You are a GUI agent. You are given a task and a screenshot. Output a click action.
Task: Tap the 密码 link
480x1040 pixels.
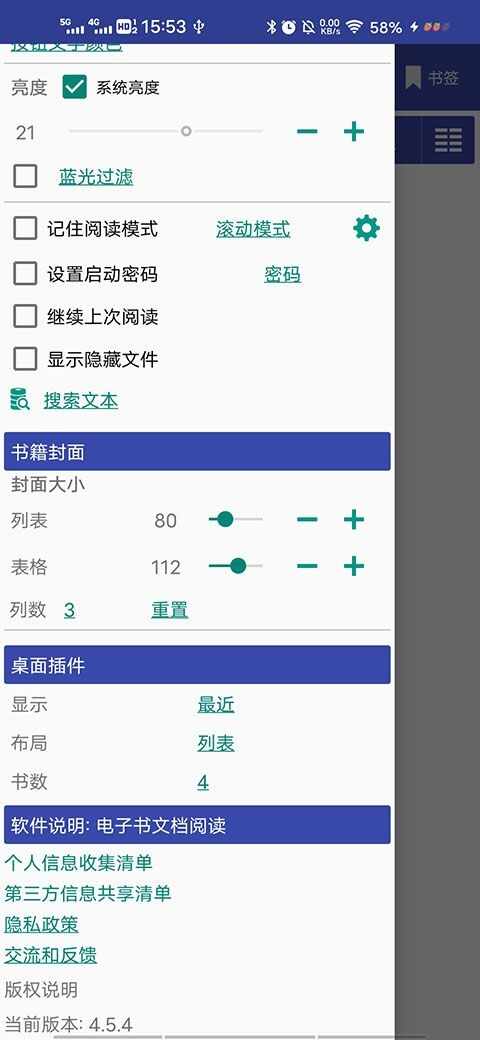pyautogui.click(x=282, y=274)
